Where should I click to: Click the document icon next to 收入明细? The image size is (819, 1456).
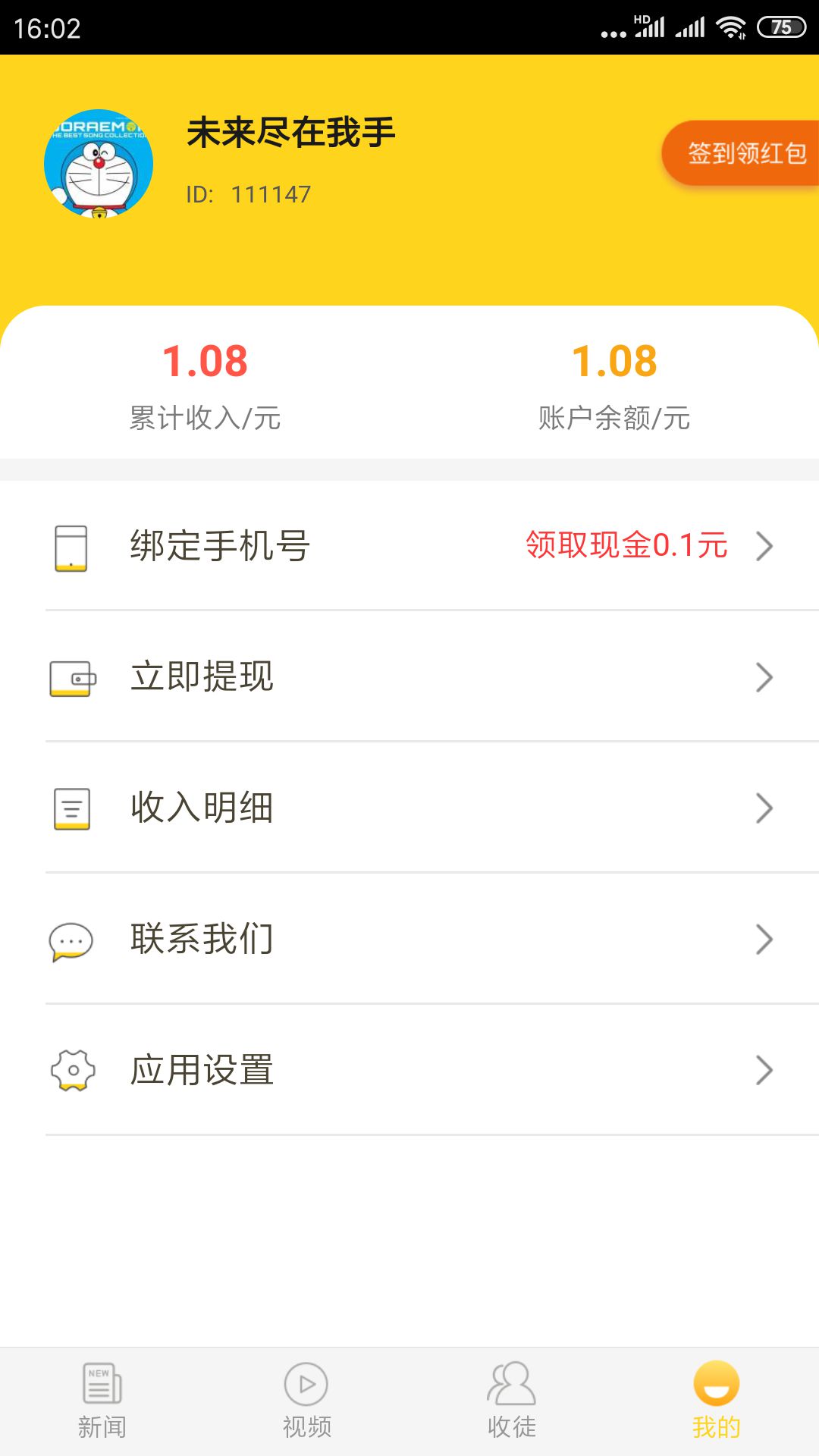[71, 809]
